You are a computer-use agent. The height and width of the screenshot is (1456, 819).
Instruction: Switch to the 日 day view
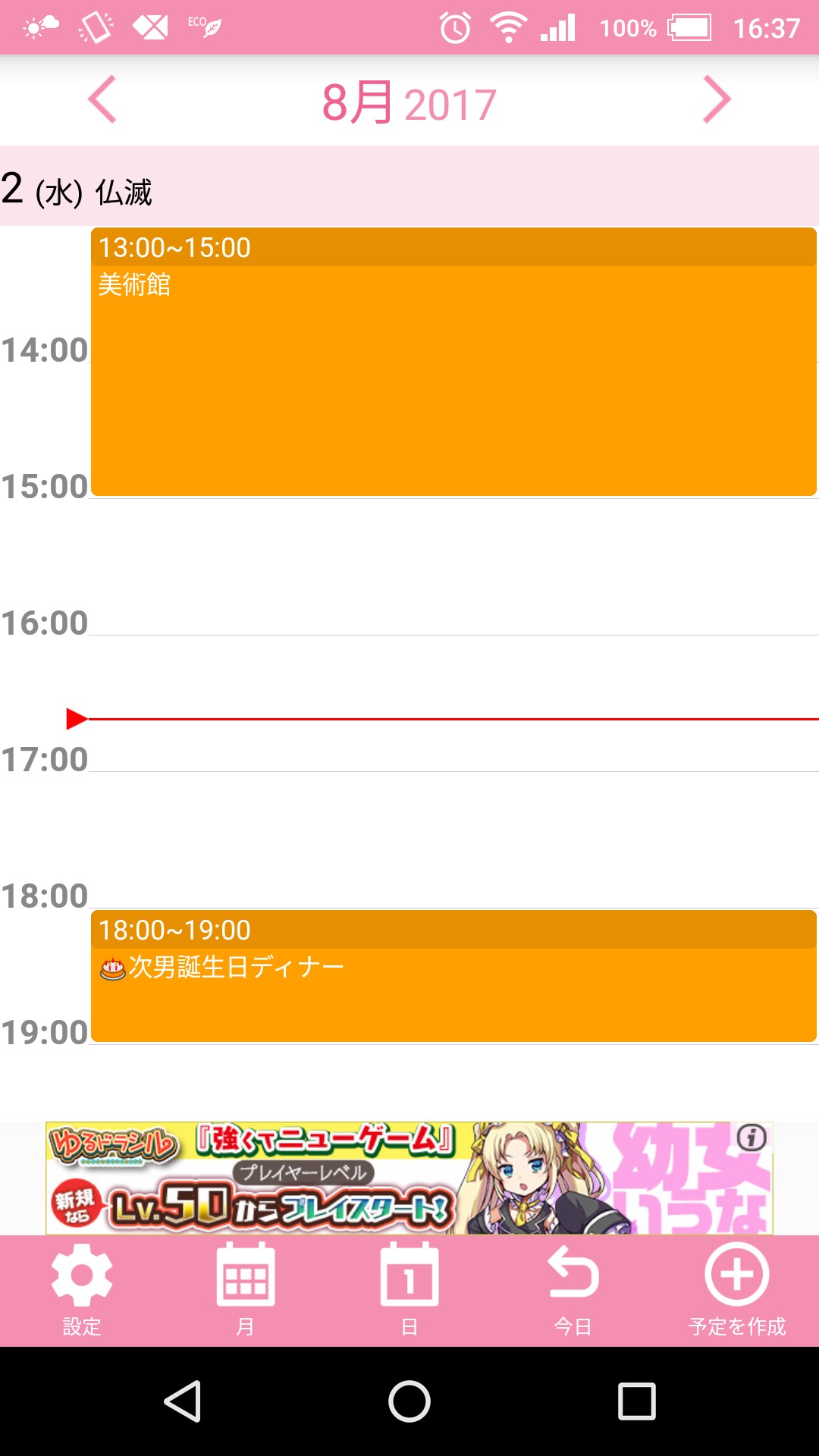pyautogui.click(x=409, y=1289)
